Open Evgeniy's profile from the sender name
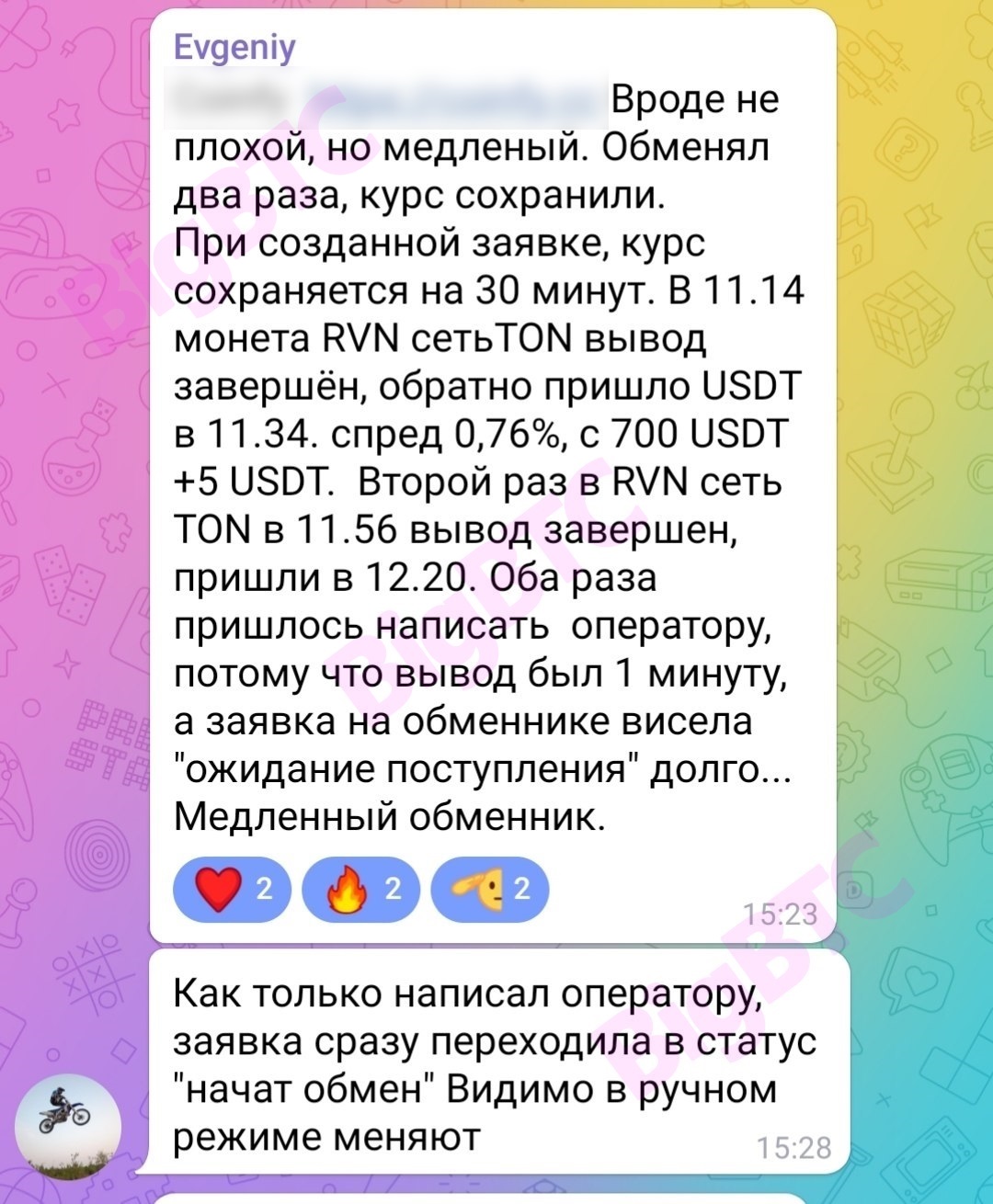 (234, 47)
